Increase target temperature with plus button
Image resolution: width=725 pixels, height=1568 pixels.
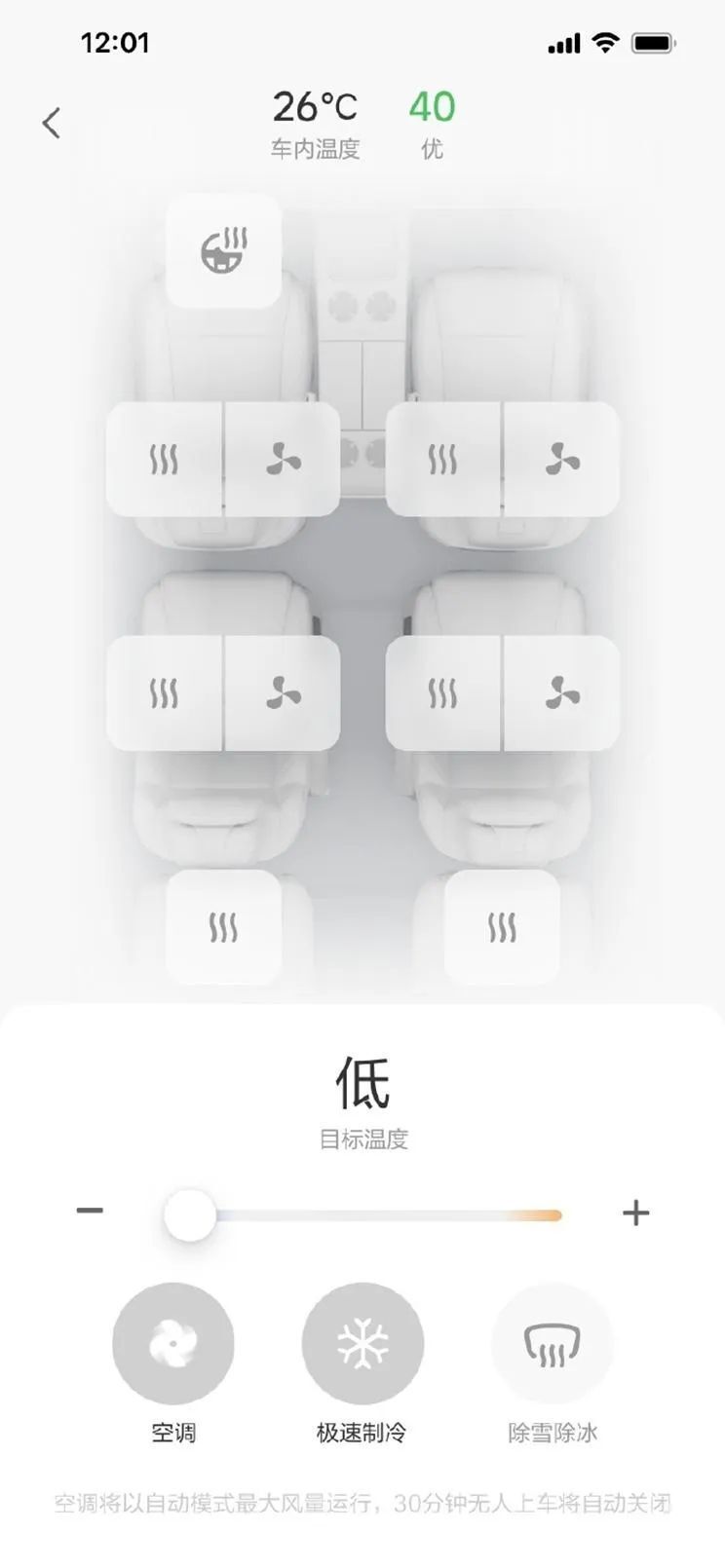(x=635, y=1213)
